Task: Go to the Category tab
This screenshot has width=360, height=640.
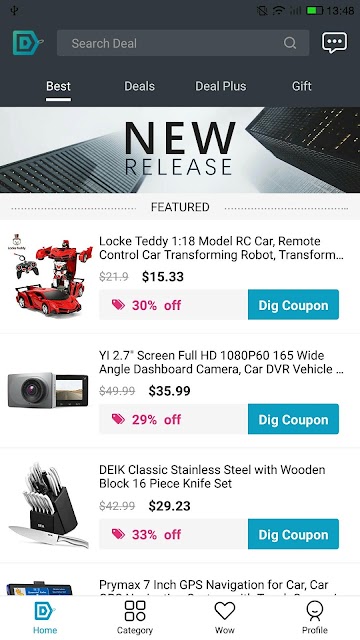Action: click(135, 617)
